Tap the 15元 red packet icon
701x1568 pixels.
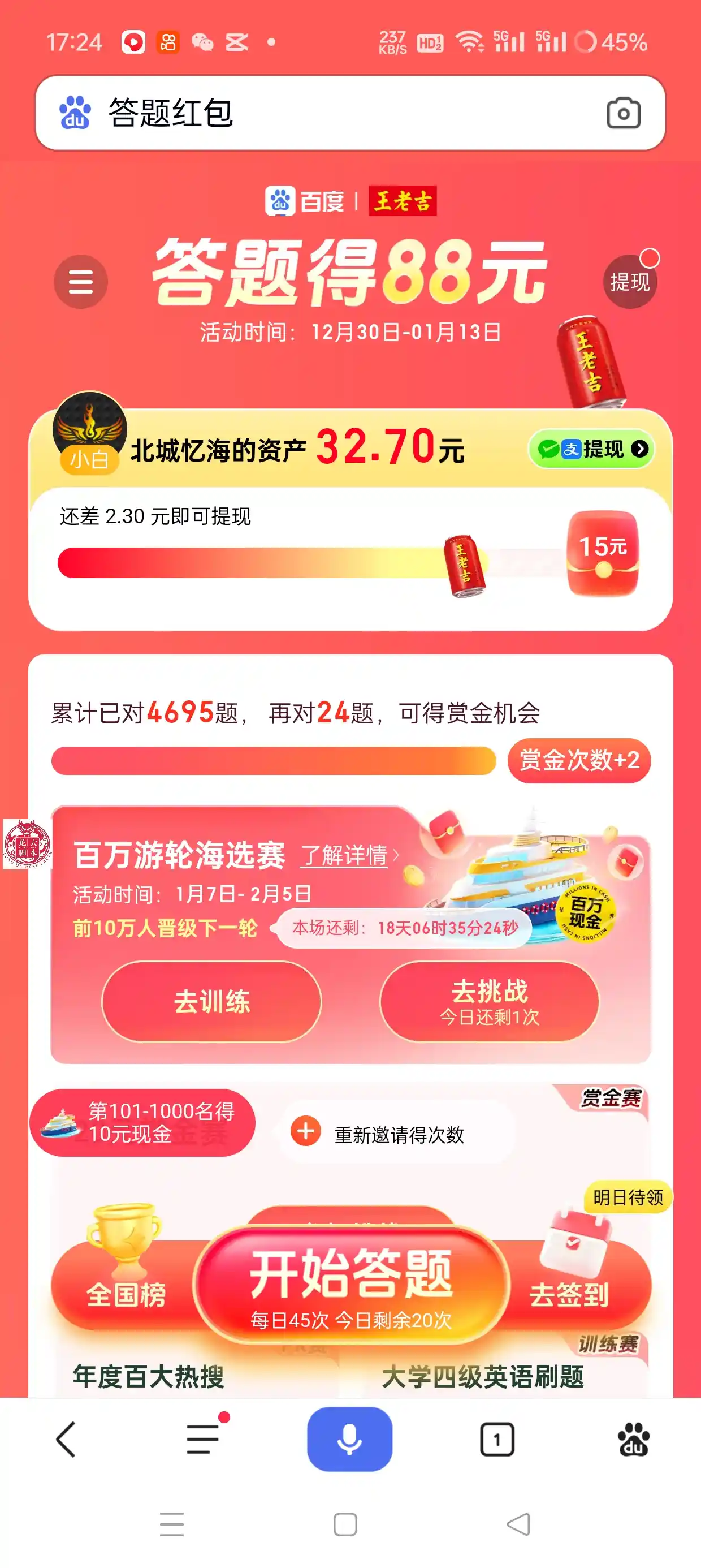[602, 554]
